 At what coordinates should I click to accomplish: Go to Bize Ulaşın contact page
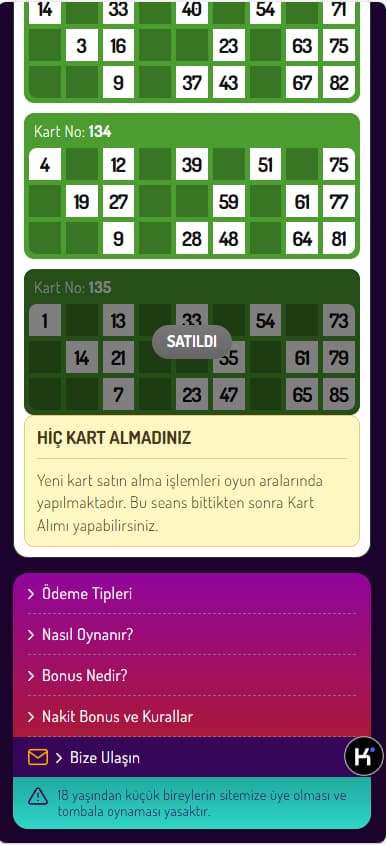click(x=105, y=758)
